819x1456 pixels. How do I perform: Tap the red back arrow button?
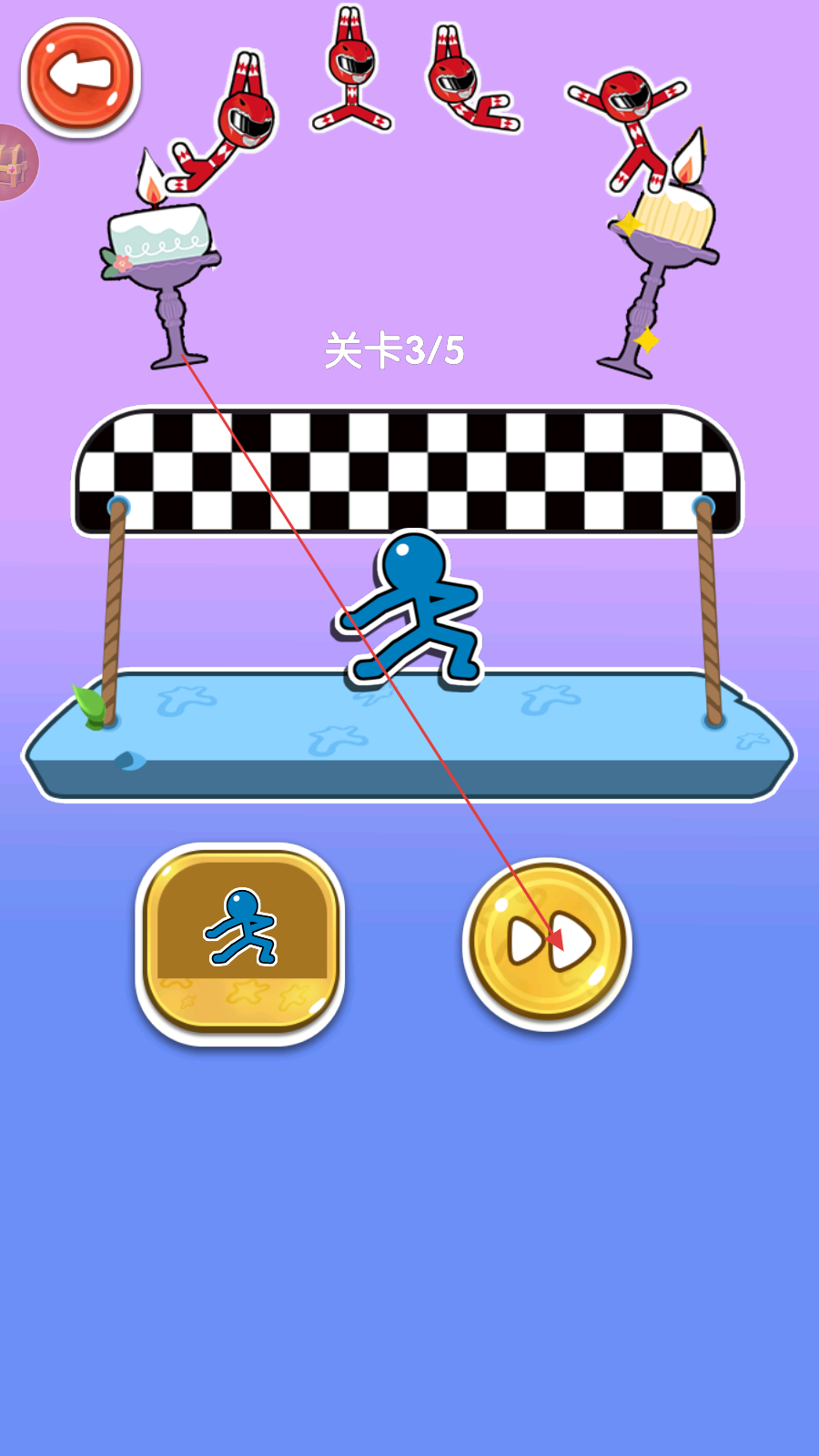81,76
